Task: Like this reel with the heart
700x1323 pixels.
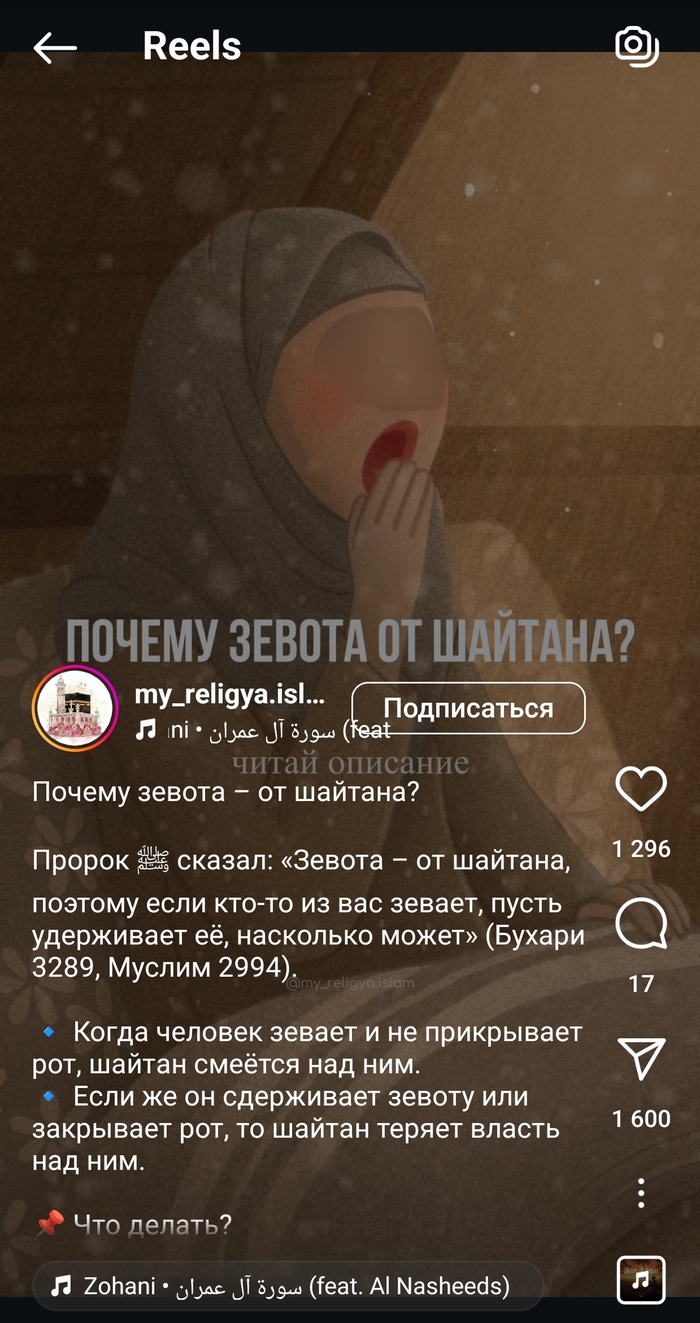Action: 641,790
